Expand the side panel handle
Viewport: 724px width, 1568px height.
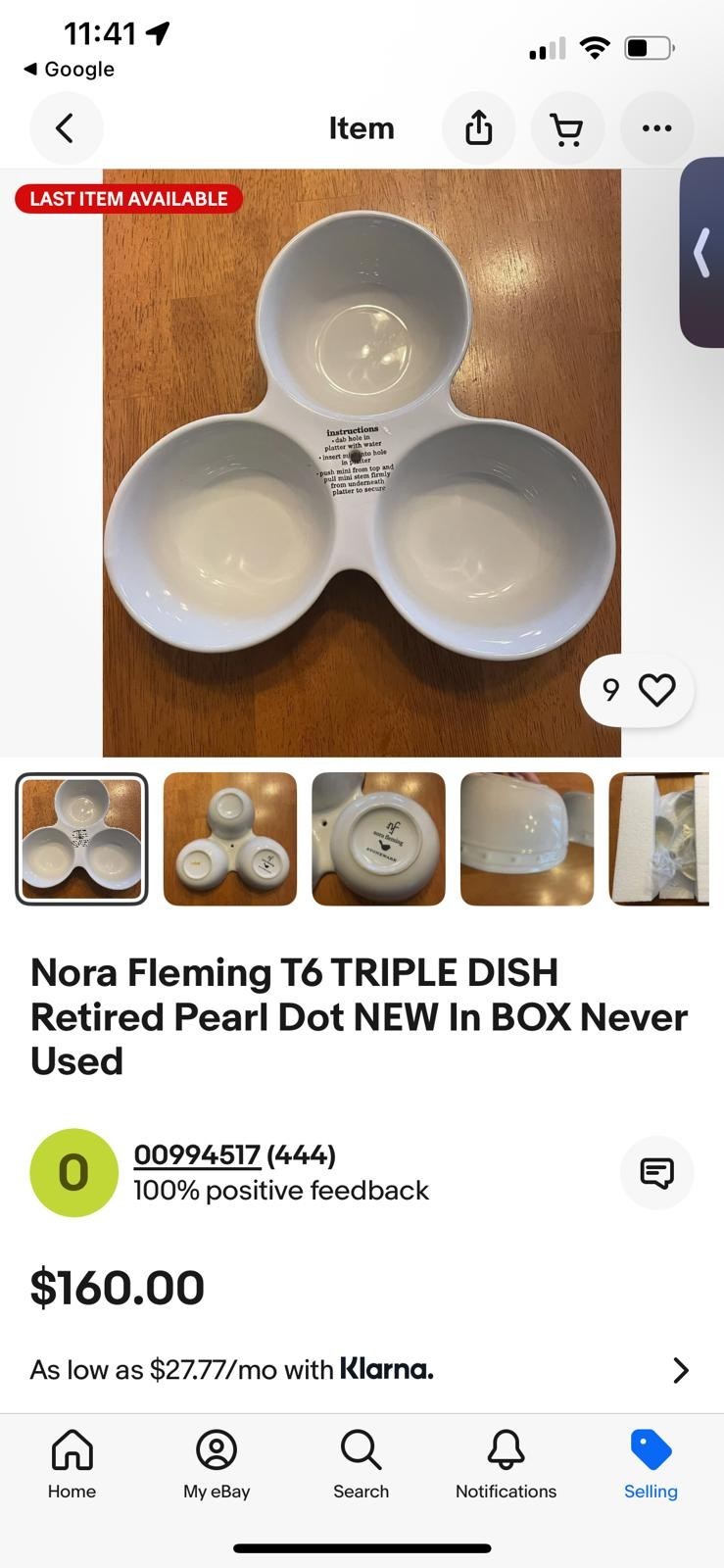pos(702,253)
